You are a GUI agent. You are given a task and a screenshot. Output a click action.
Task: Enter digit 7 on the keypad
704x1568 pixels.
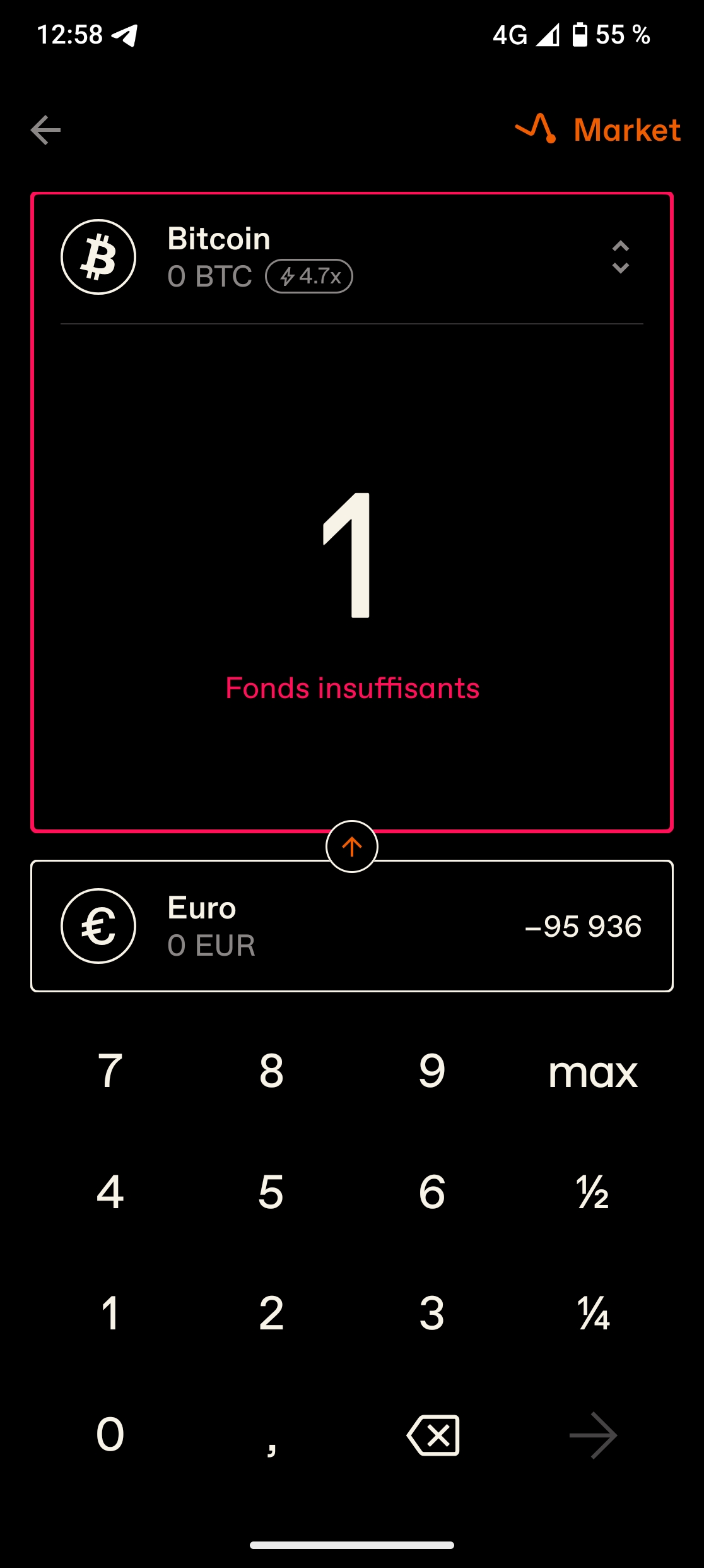point(110,1071)
